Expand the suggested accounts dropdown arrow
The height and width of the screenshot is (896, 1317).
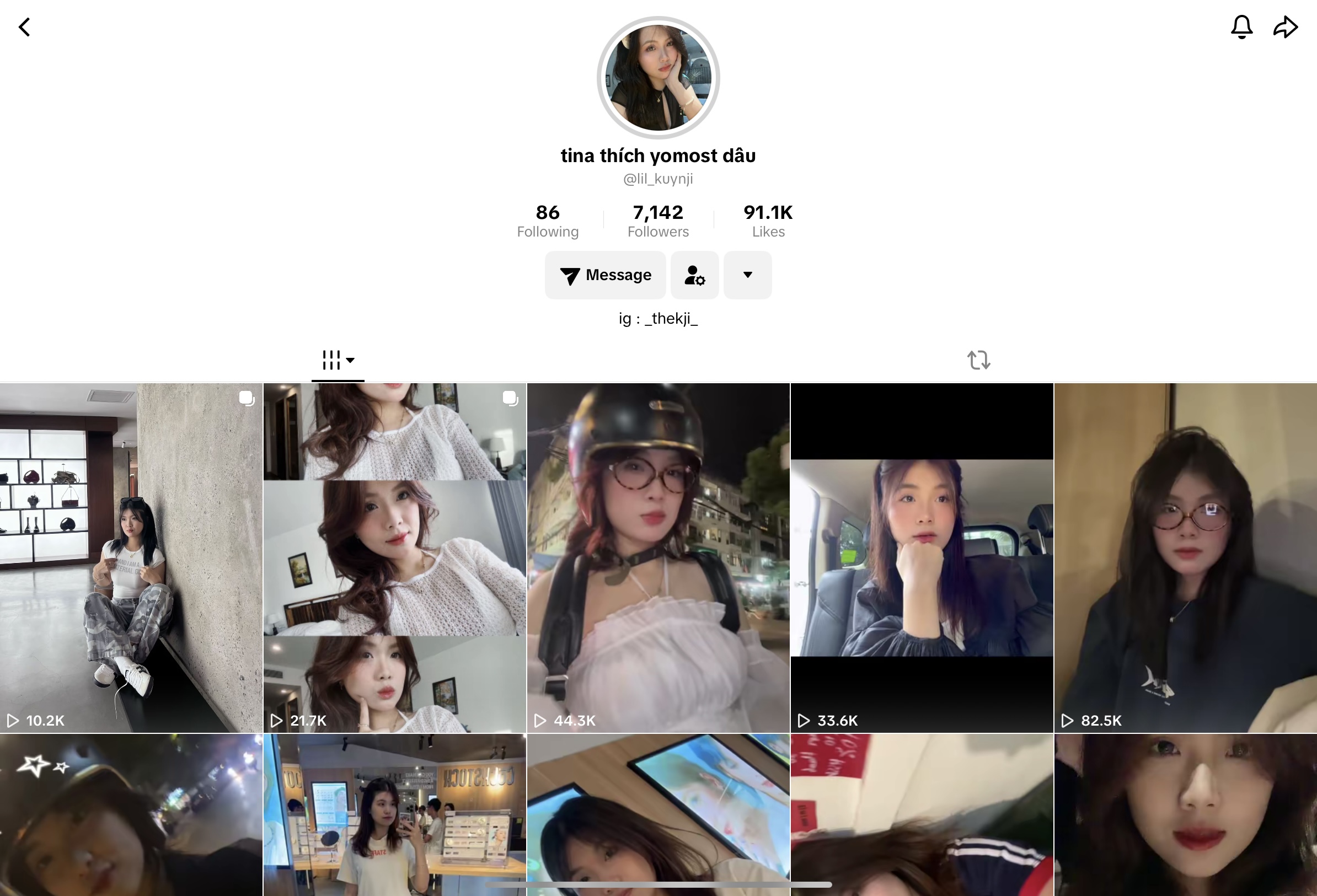[747, 275]
